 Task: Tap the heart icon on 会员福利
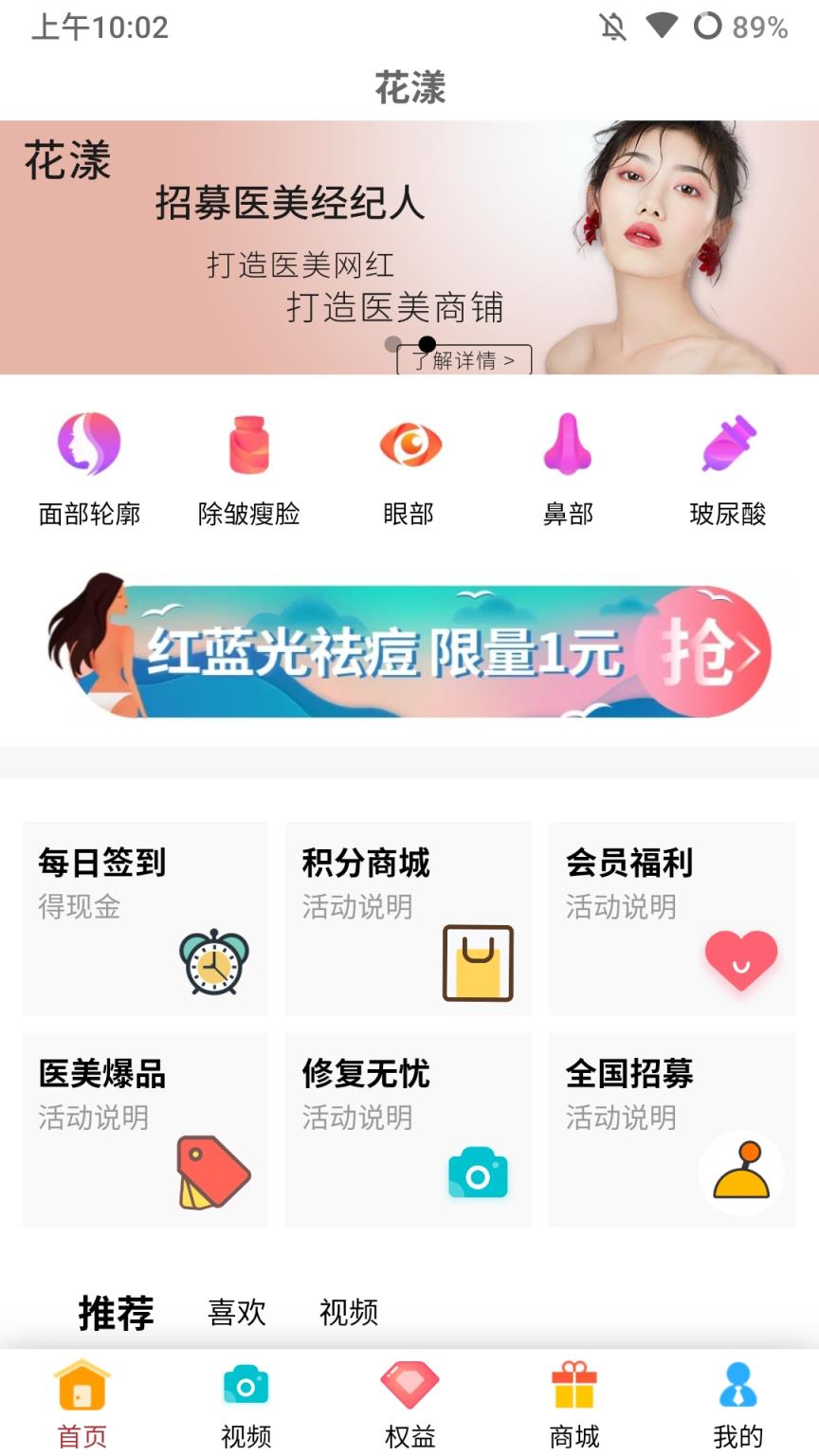click(x=740, y=961)
